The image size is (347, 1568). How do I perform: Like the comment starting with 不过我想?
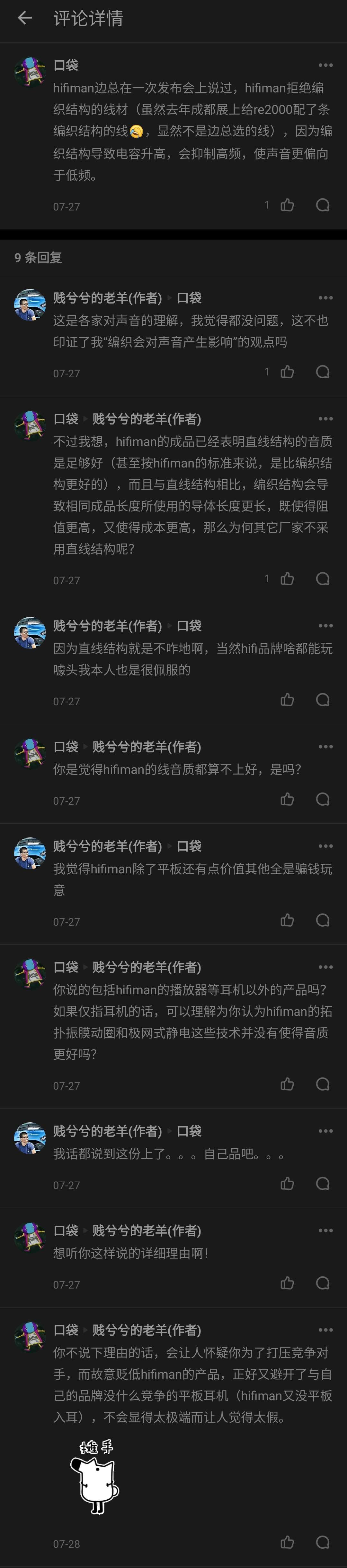287,579
